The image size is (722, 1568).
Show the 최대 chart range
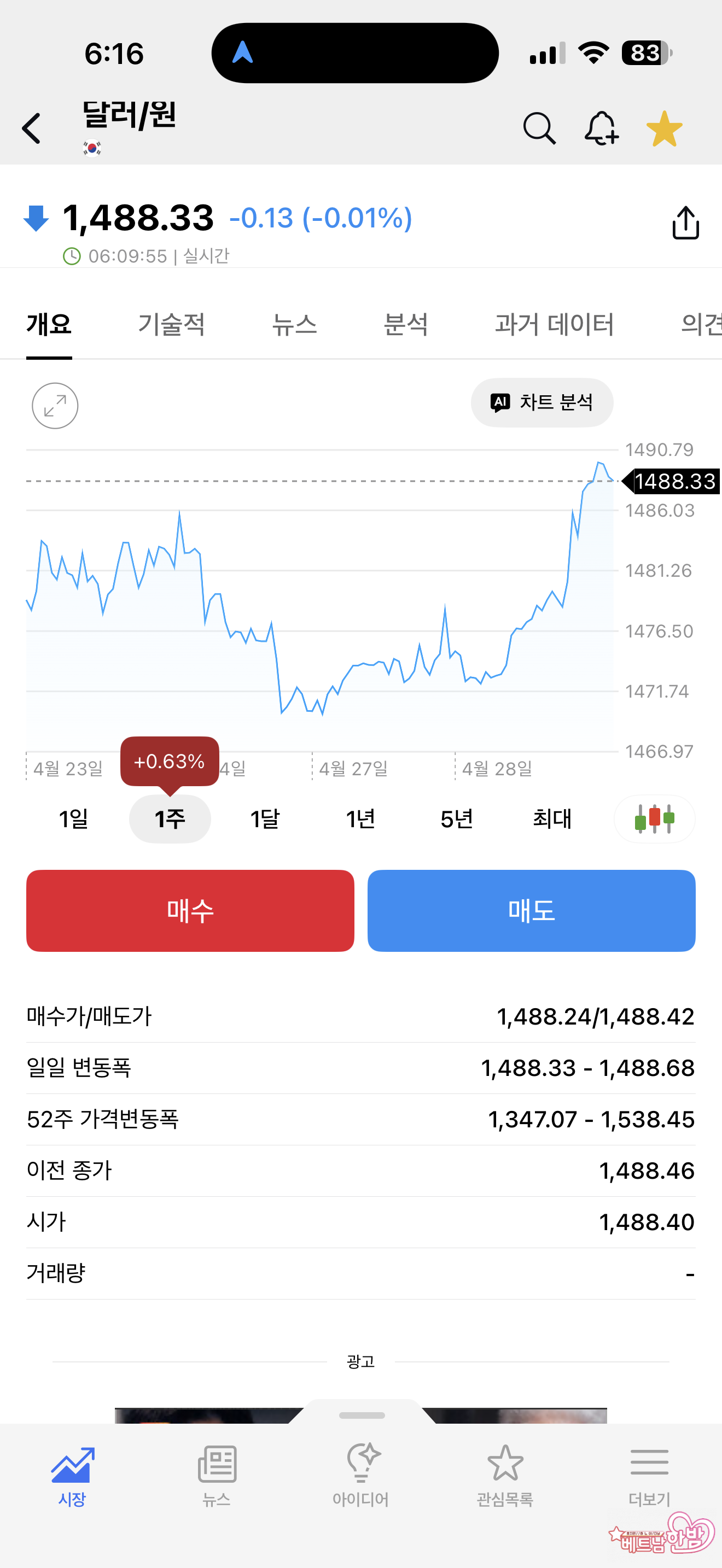552,818
